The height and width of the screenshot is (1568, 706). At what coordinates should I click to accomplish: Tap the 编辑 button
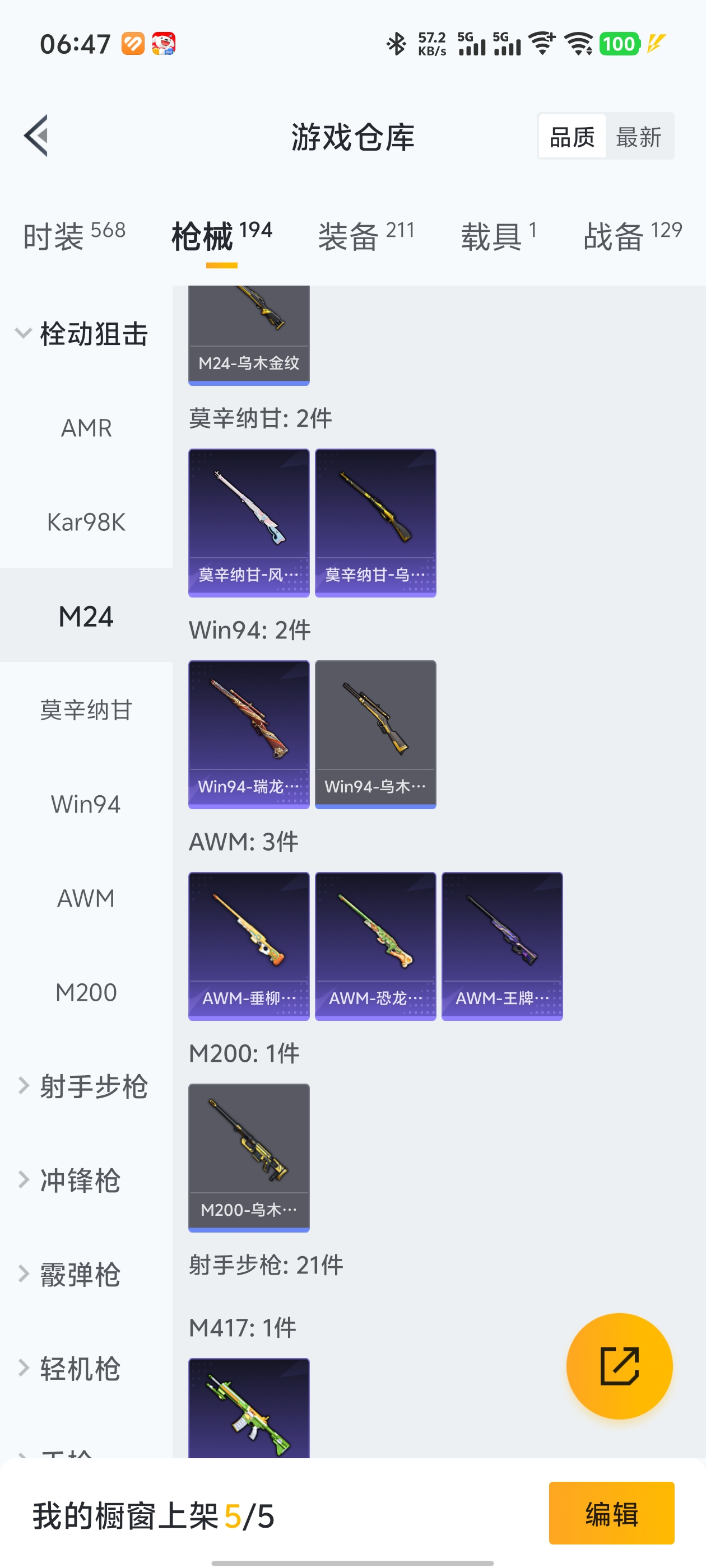tap(611, 1513)
